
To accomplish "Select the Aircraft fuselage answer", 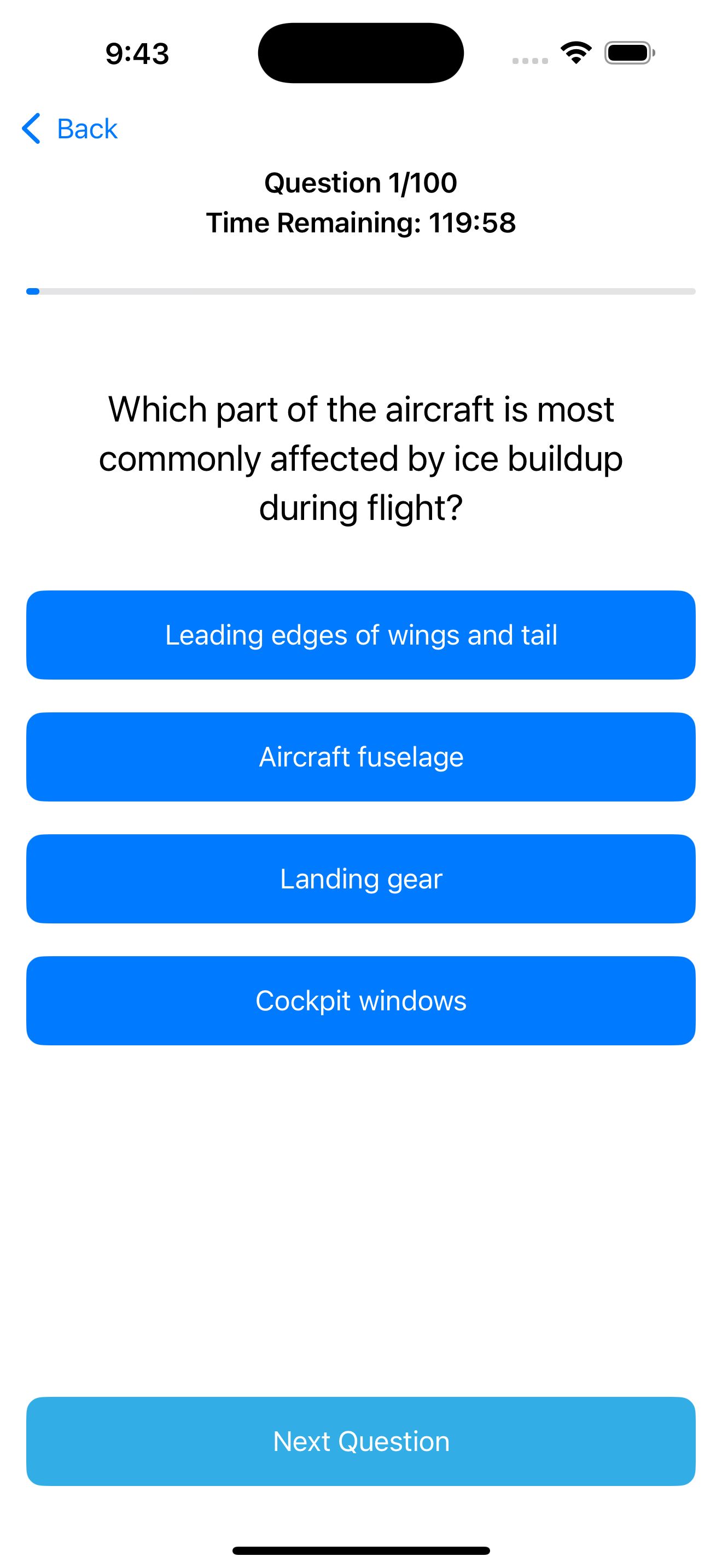I will [360, 757].
